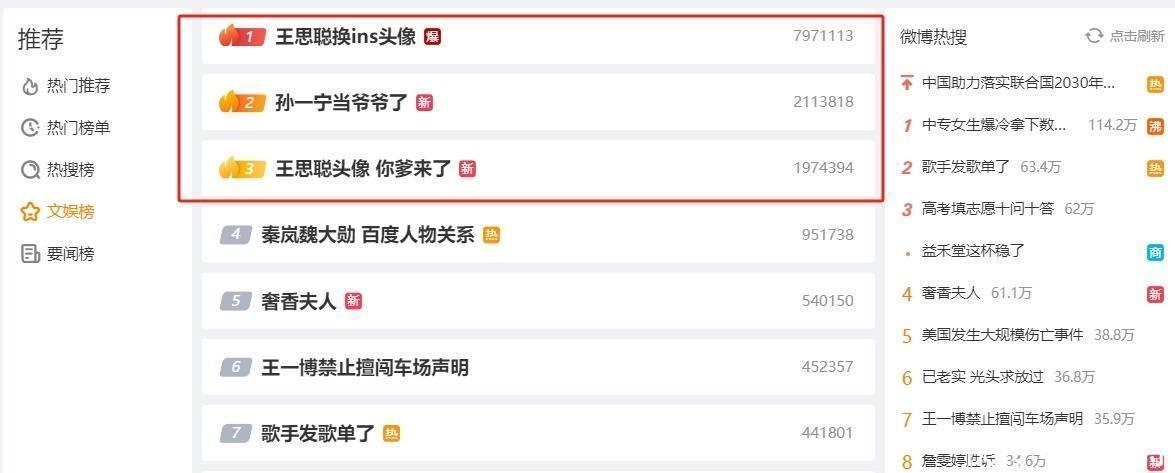Open promoted topic 益禾堂这杯稳了

click(973, 251)
